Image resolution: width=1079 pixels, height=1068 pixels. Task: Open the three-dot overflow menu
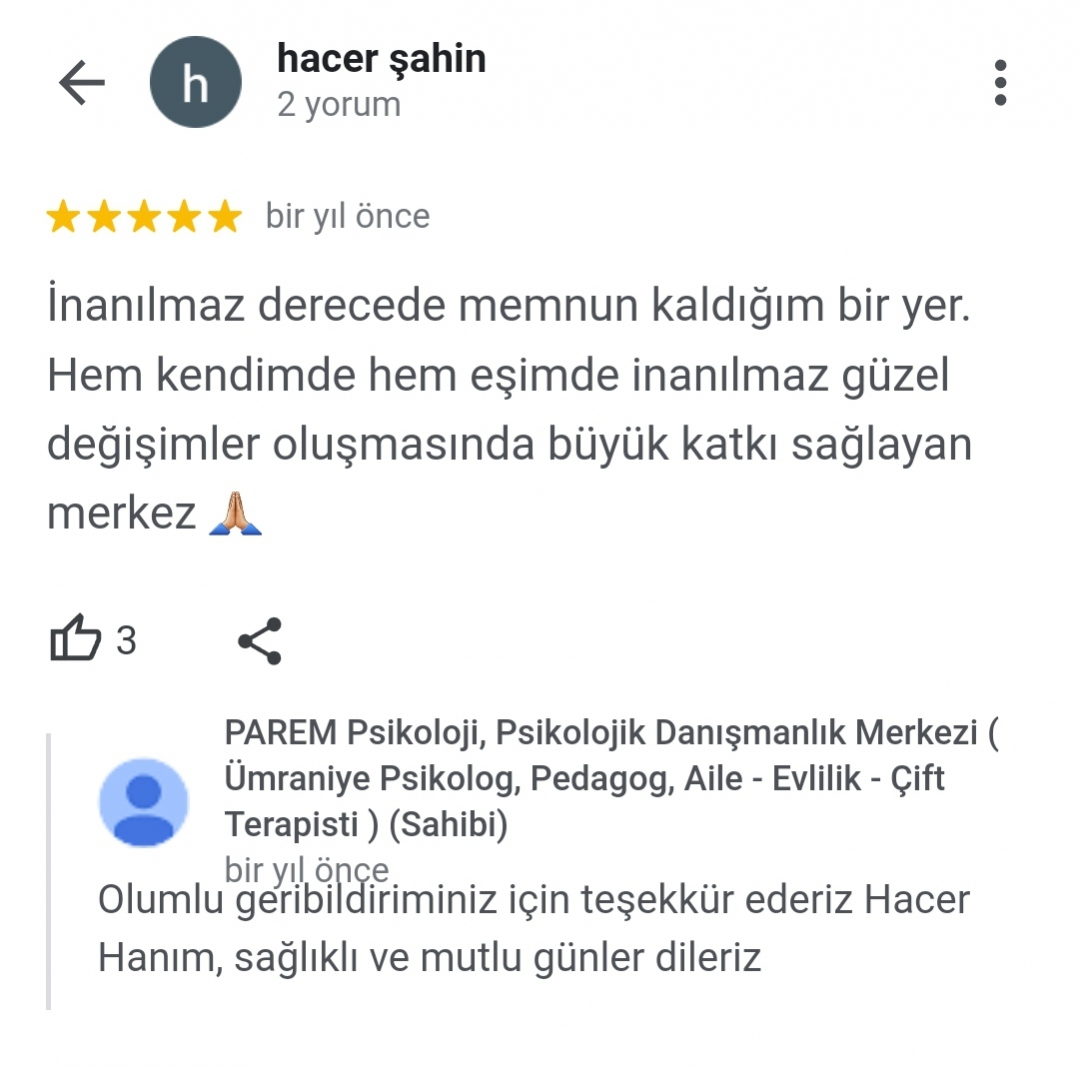tap(999, 82)
